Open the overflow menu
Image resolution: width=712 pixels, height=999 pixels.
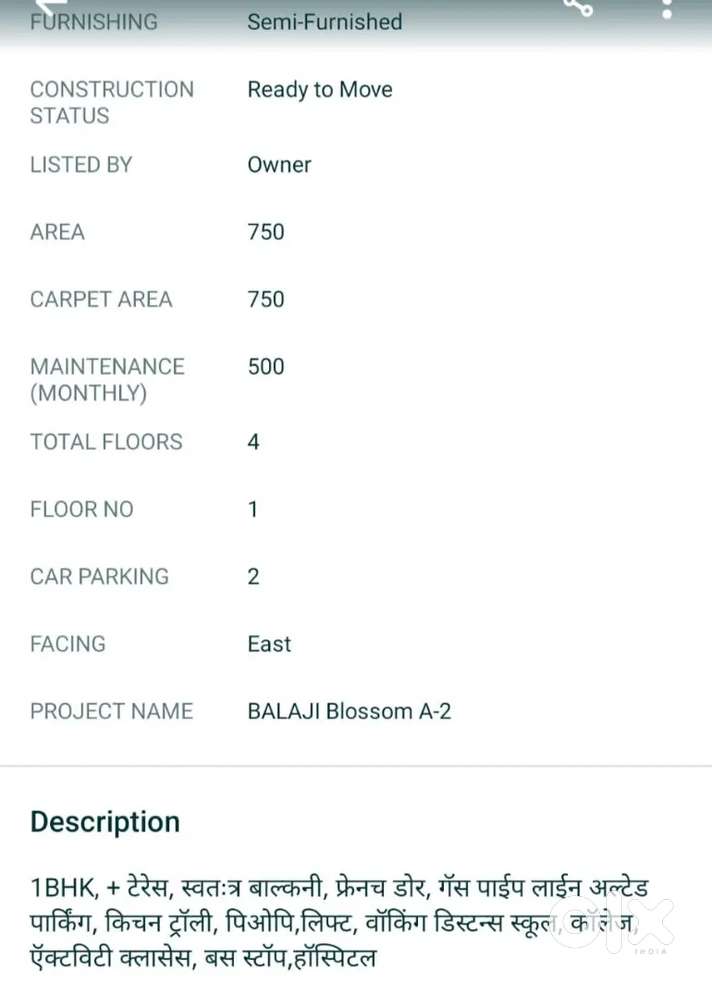667,6
